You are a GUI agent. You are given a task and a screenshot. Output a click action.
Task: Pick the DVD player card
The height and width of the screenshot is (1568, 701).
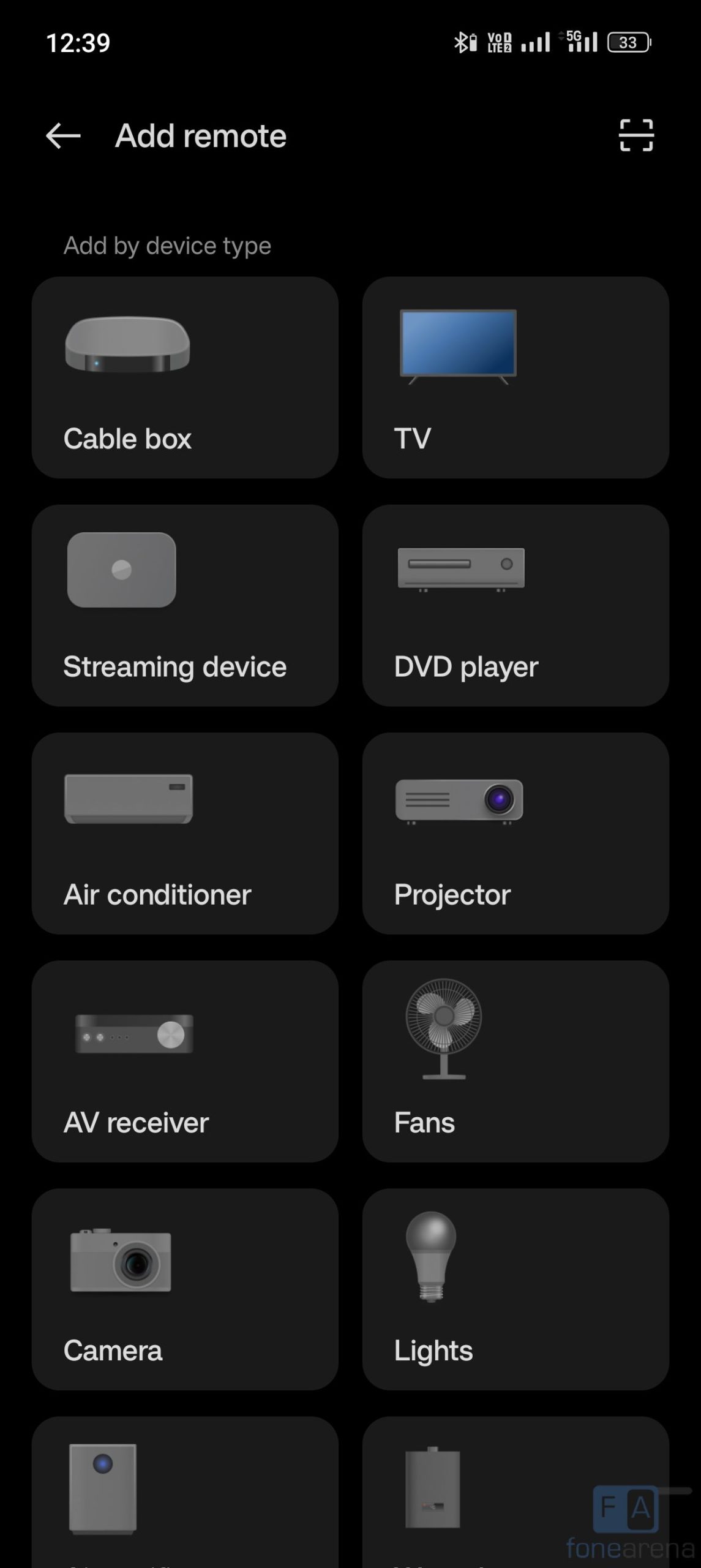click(x=515, y=605)
